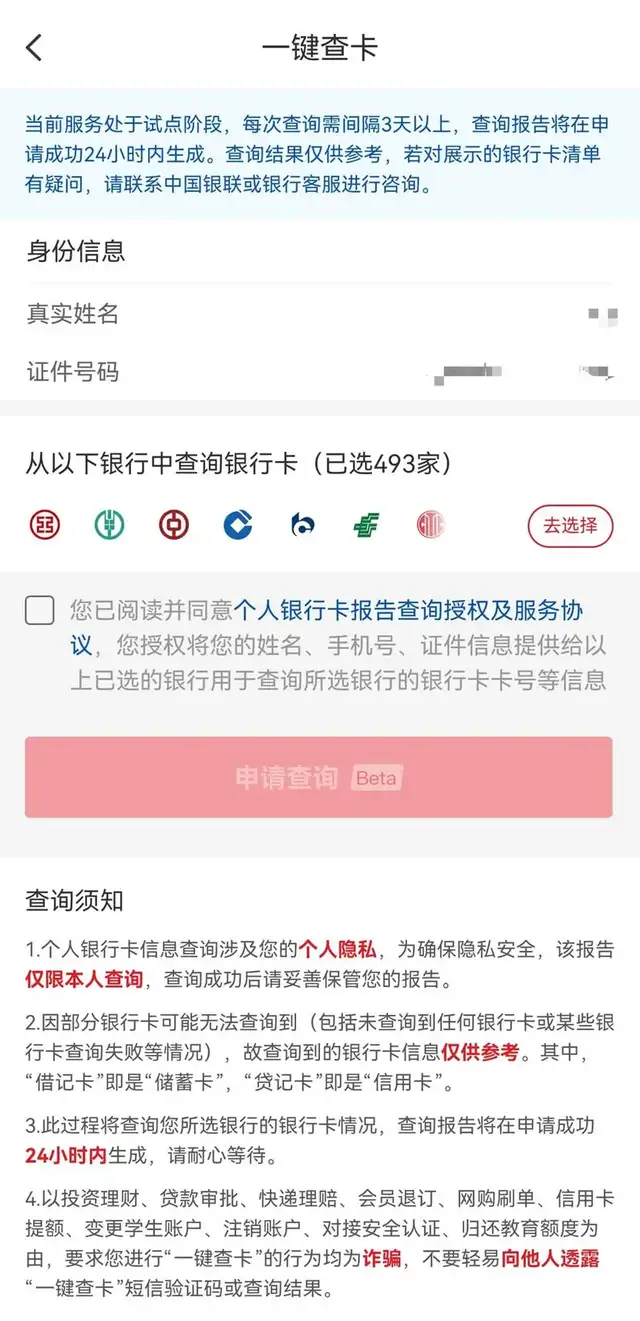Open the 个人银行卡报告查询授权及服务协议 link

tap(408, 610)
